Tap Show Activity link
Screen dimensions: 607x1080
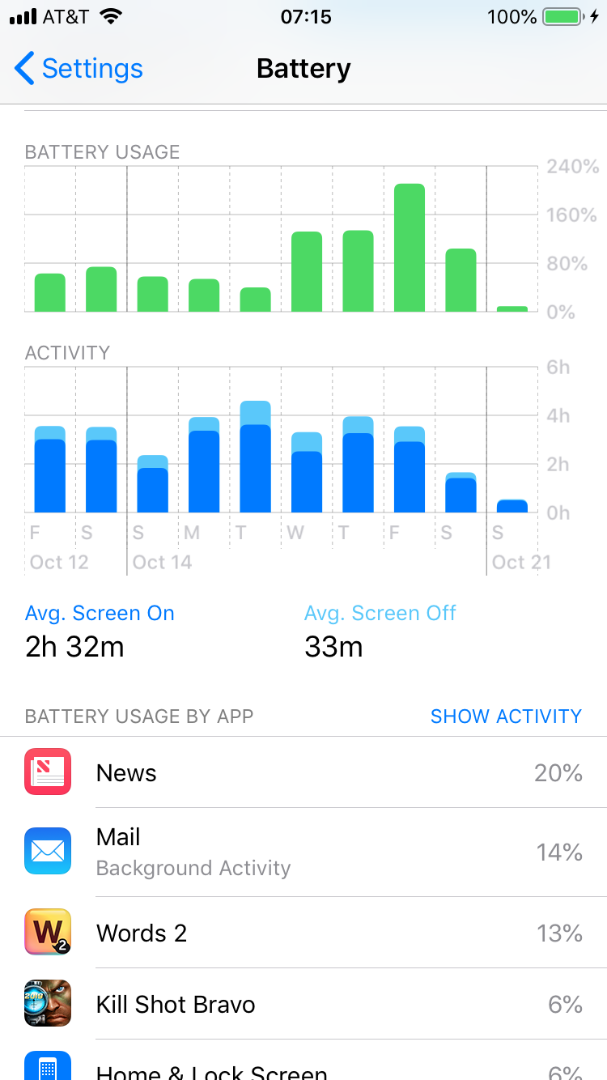[505, 716]
